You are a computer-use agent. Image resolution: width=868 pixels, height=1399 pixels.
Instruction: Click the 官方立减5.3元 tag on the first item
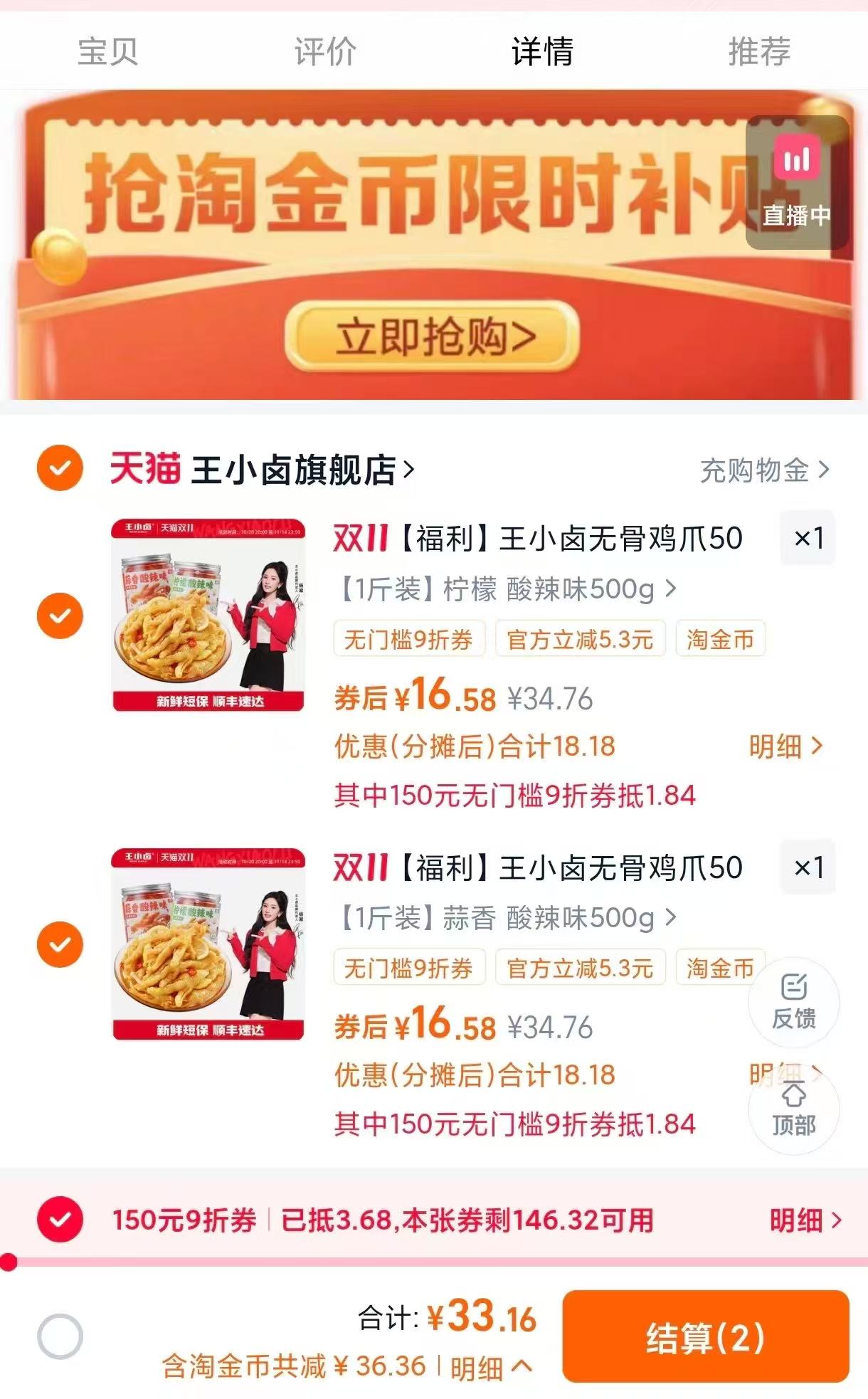click(582, 641)
